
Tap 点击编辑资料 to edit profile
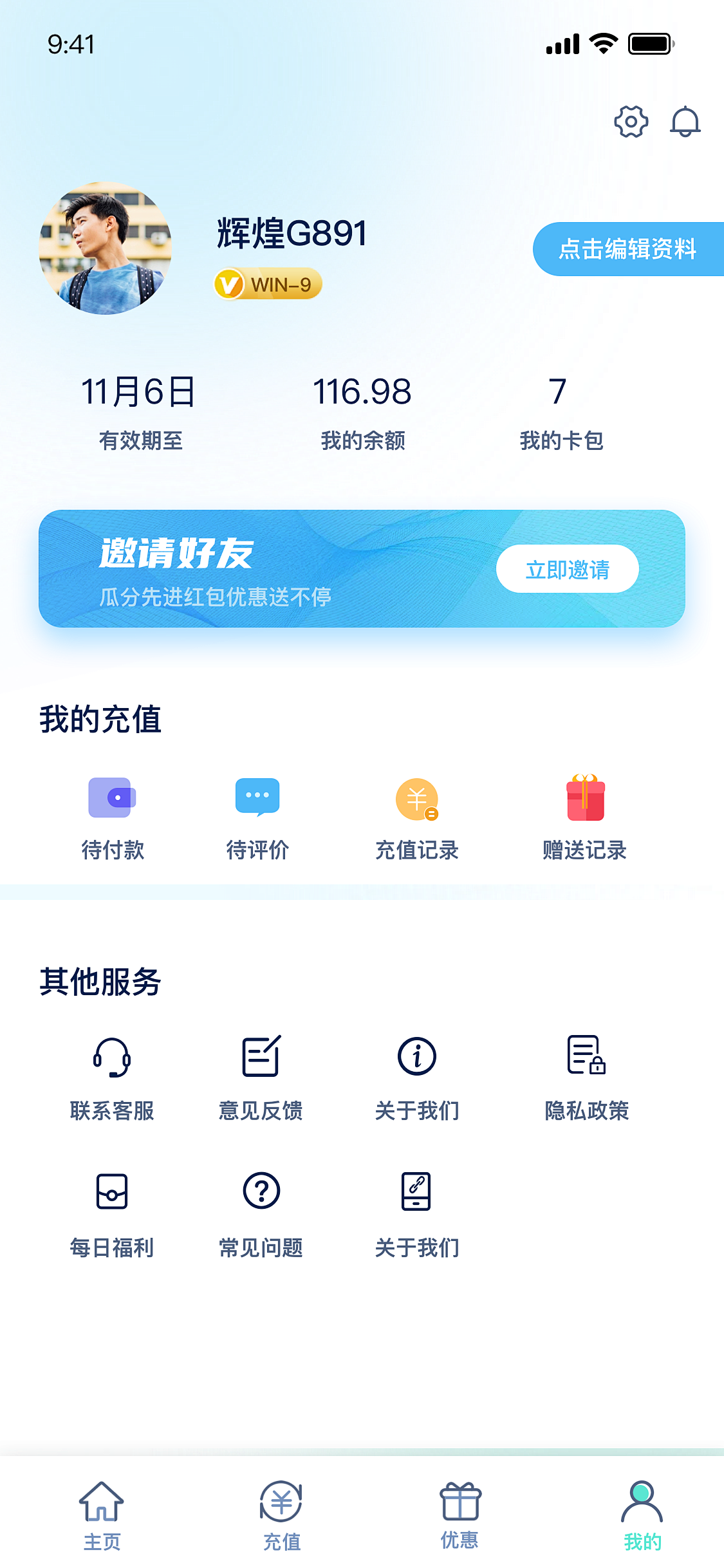pyautogui.click(x=628, y=249)
